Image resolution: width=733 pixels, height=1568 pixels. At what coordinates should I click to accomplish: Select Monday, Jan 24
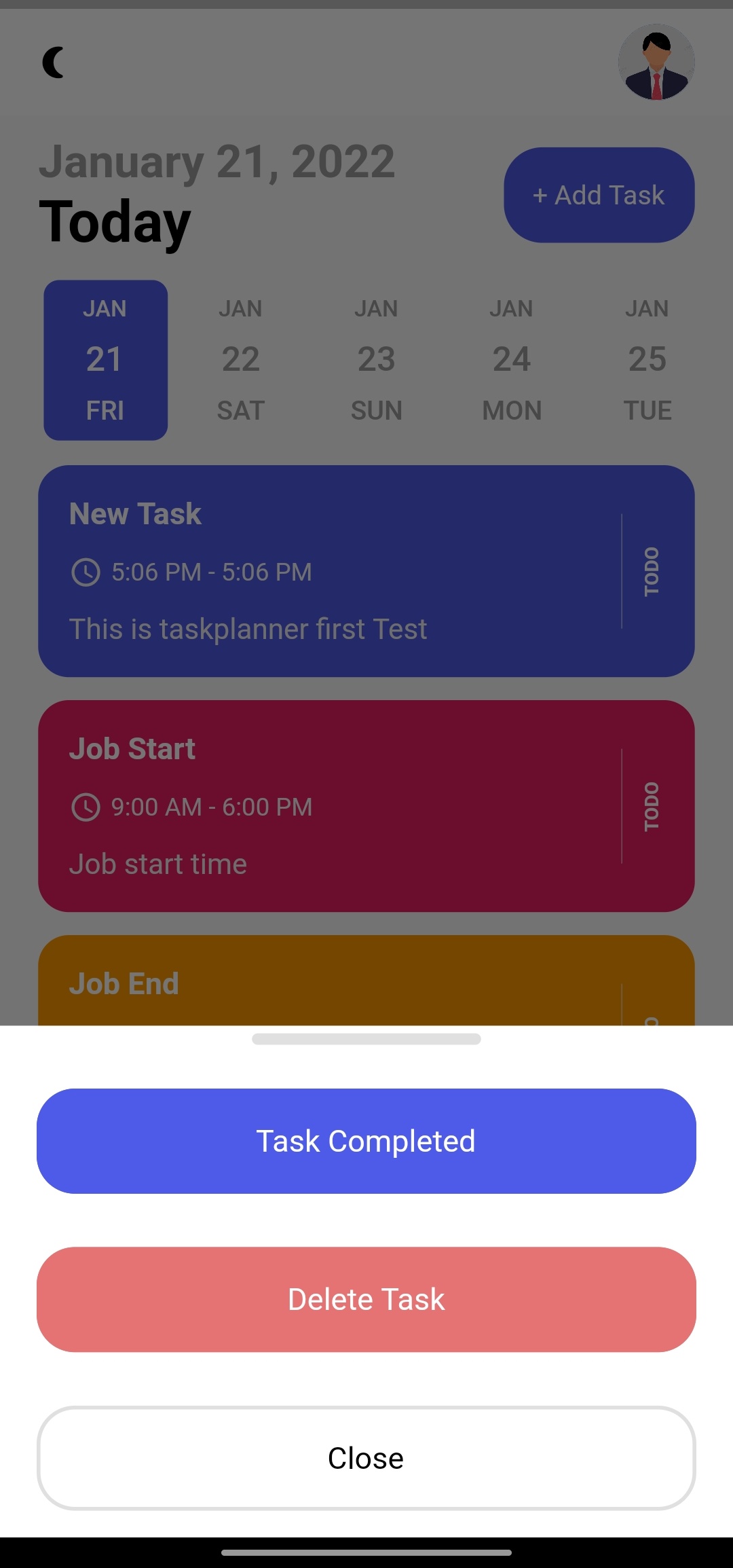coord(512,360)
